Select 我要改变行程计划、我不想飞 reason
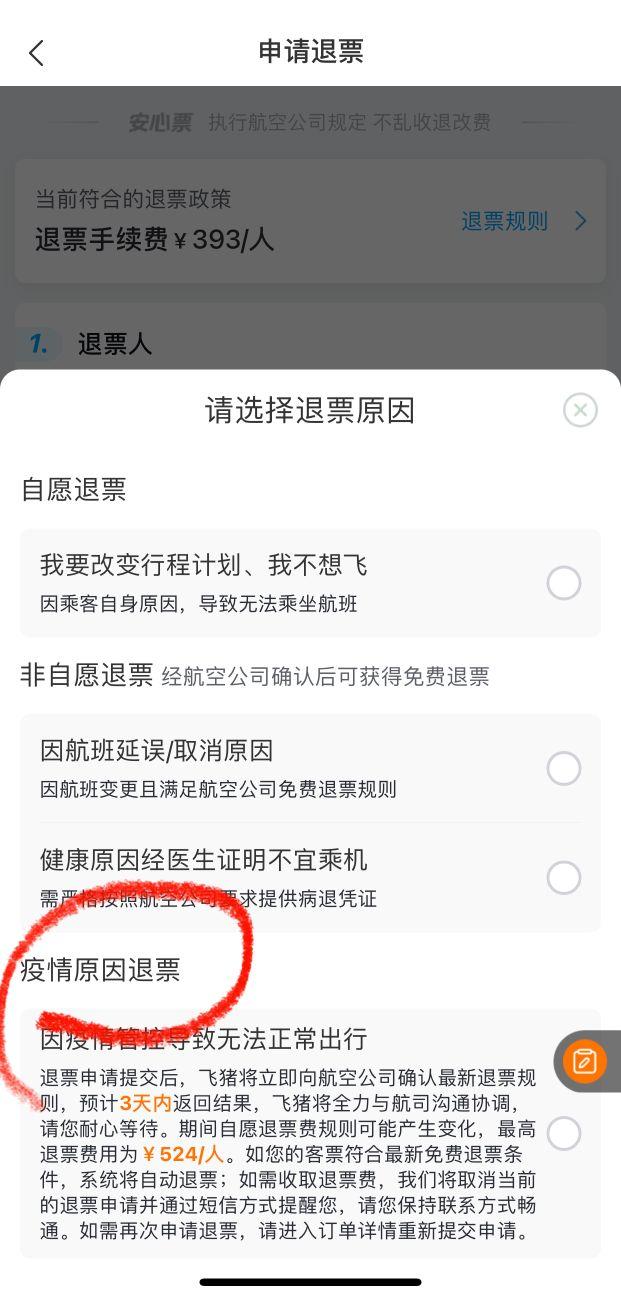The height and width of the screenshot is (1297, 621). click(x=563, y=583)
